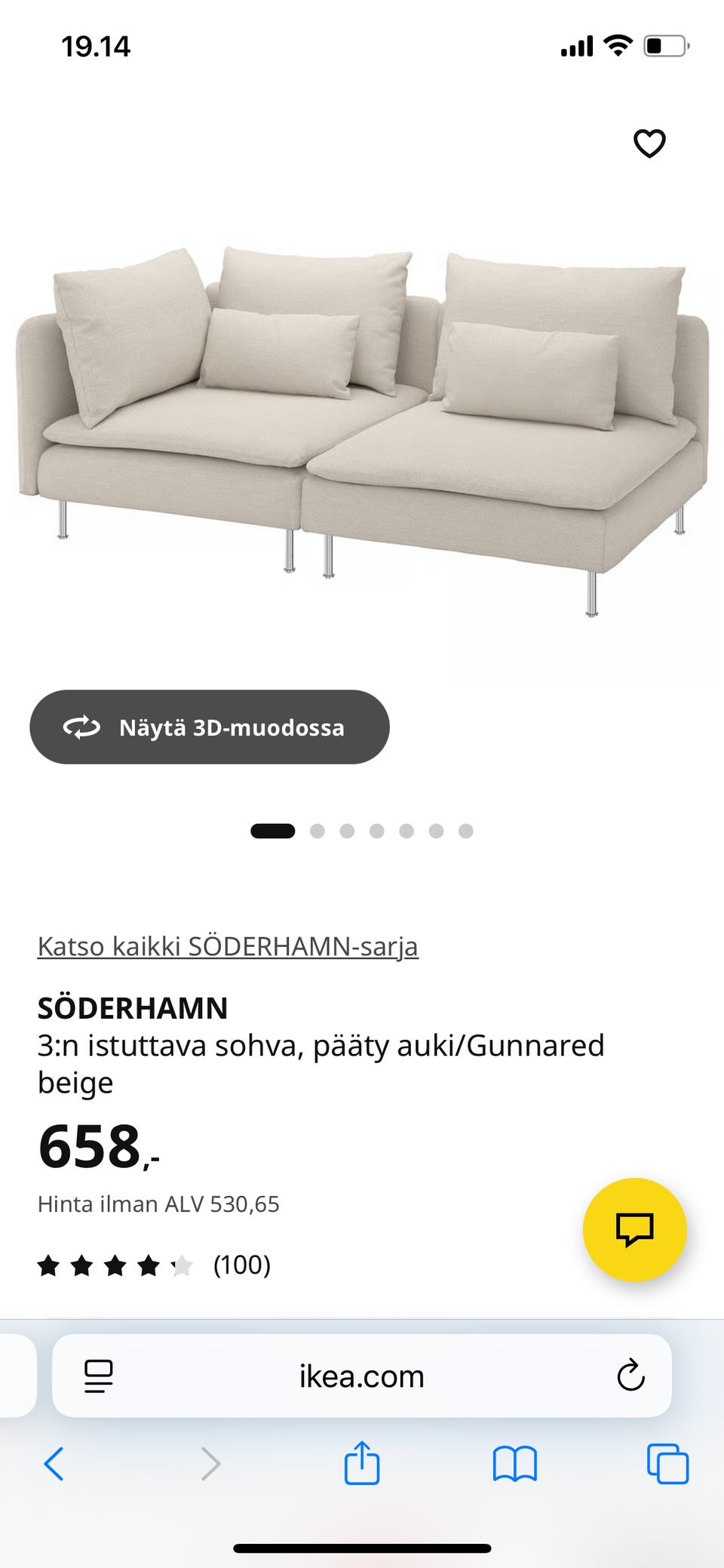Open Katso kaikki SÖDERHAMN-sarja link
Image resolution: width=724 pixels, height=1568 pixels.
(x=228, y=945)
